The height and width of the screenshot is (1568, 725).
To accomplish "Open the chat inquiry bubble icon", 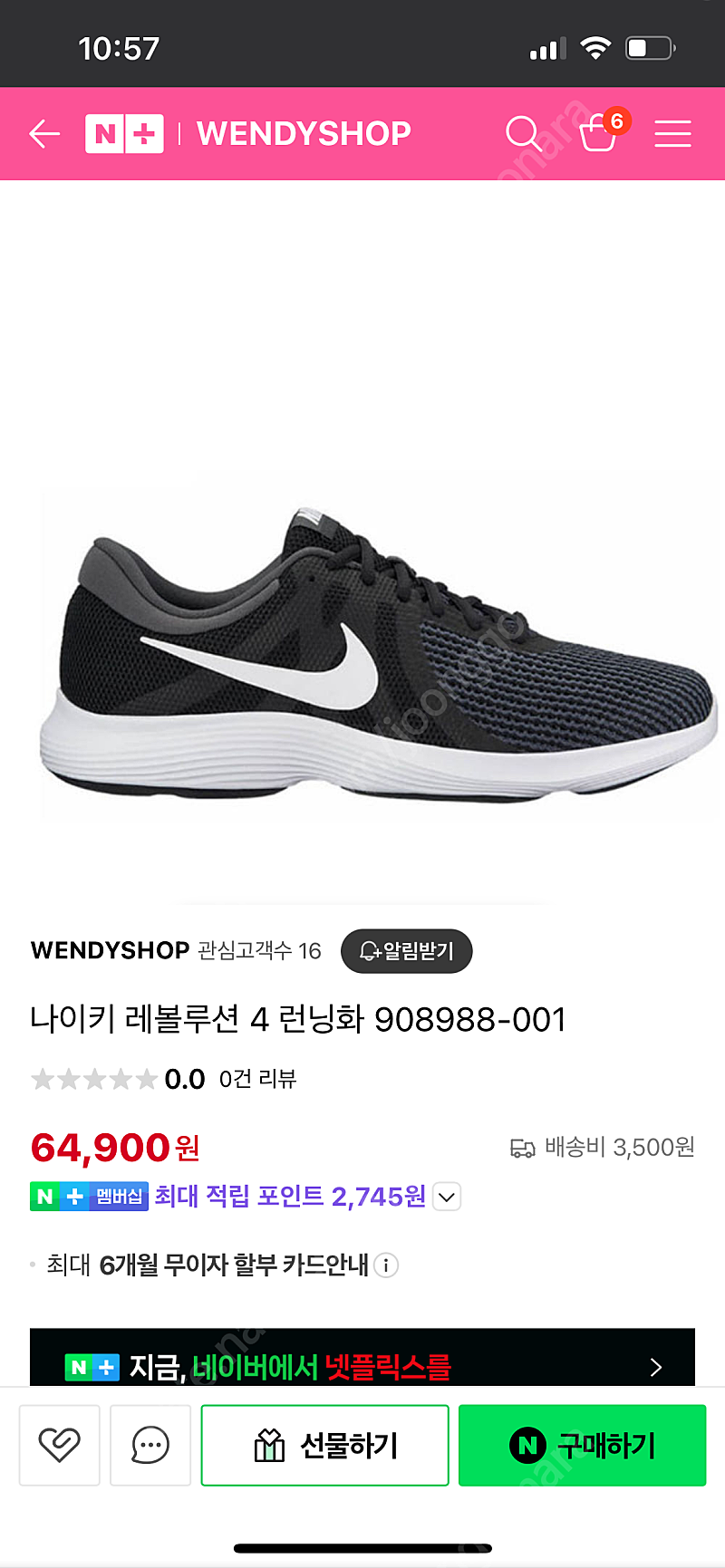I will (x=150, y=1445).
